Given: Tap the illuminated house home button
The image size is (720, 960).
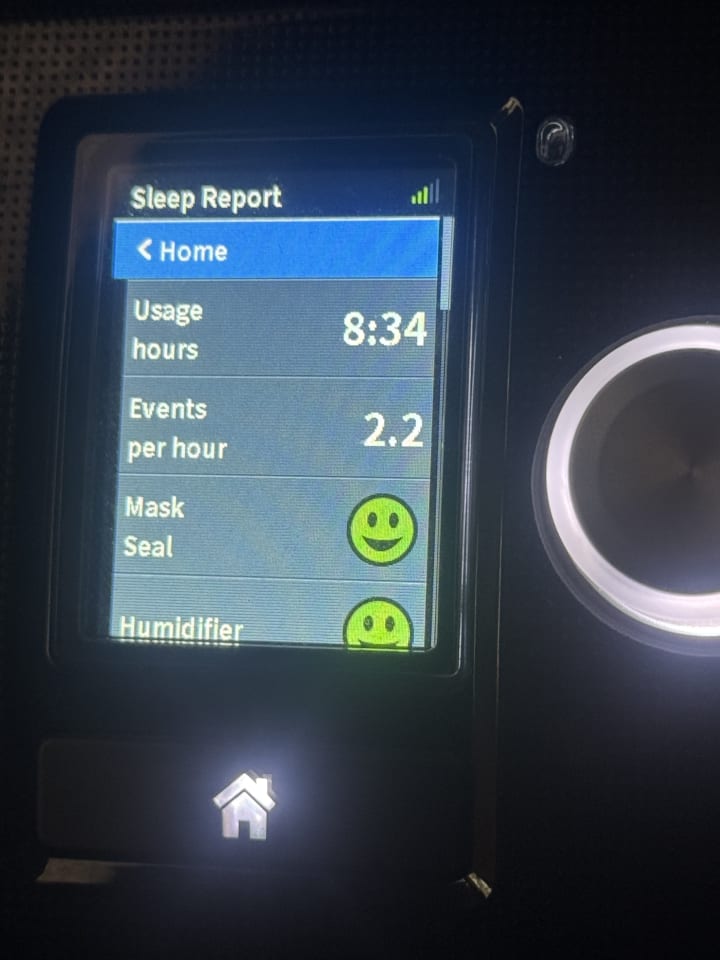Looking at the screenshot, I should (x=244, y=805).
